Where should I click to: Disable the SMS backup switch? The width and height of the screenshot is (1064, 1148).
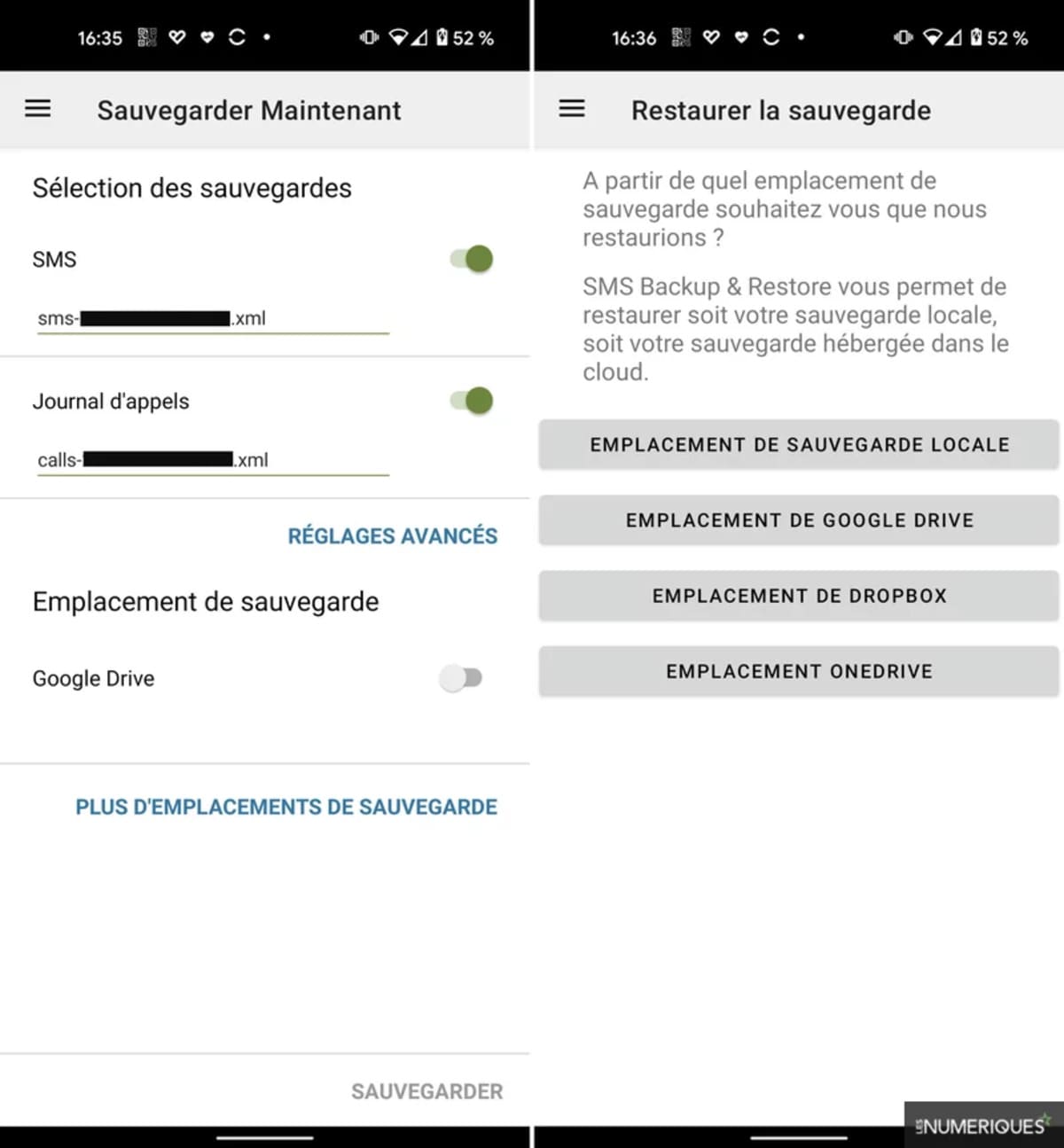tap(472, 259)
